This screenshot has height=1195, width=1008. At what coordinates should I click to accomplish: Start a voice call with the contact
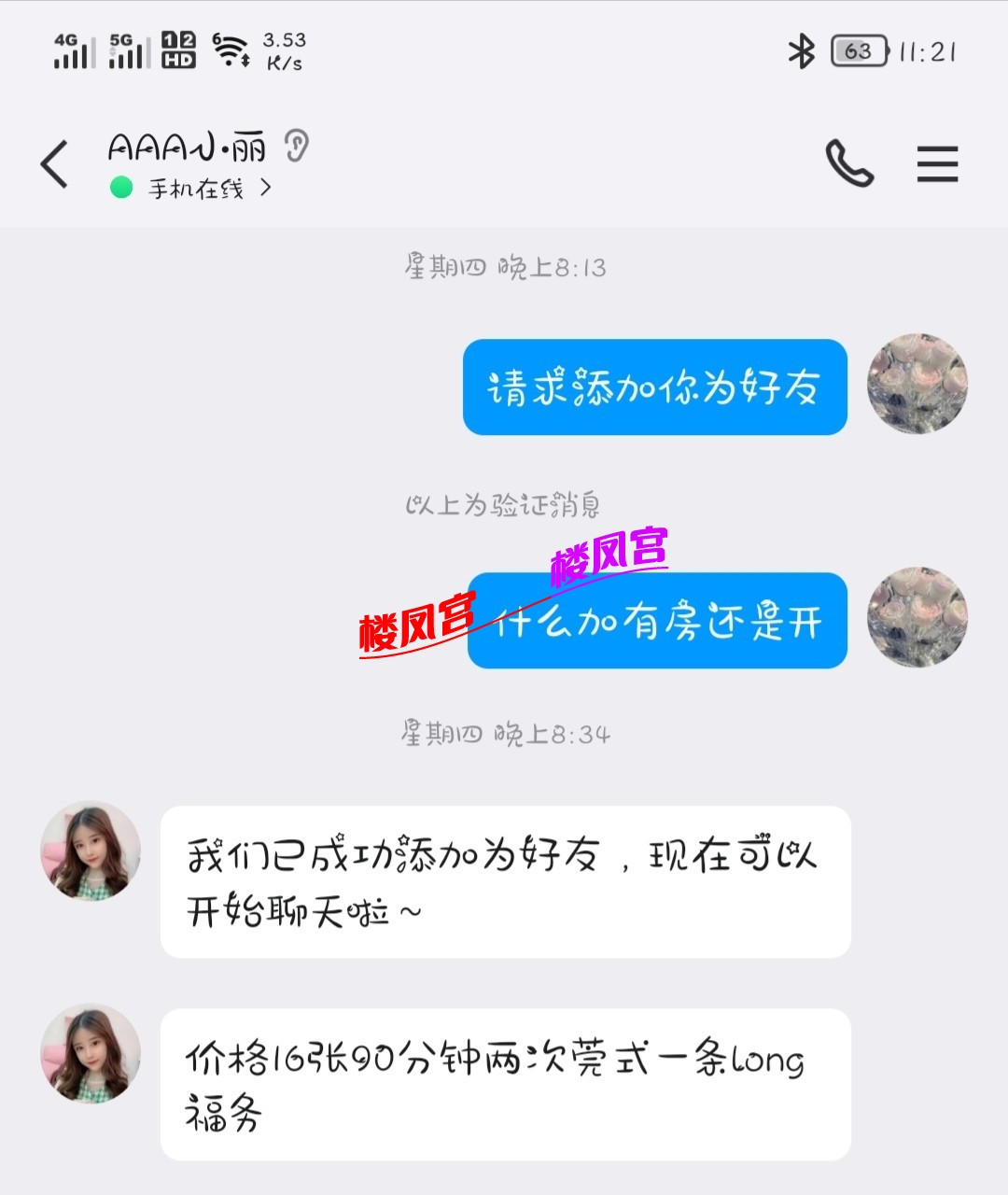[x=849, y=164]
